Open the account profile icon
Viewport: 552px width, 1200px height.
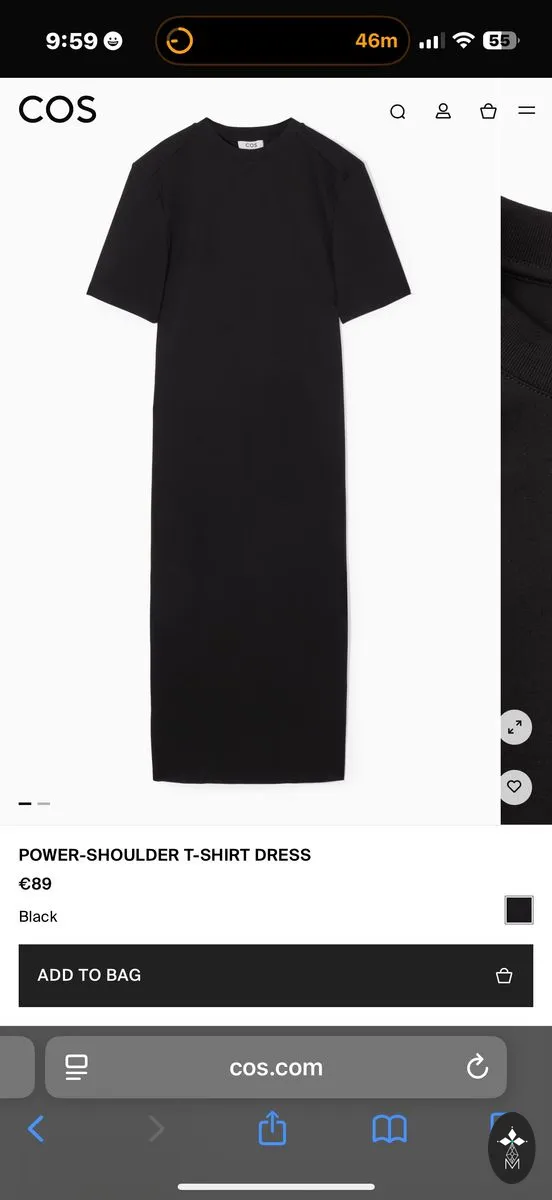pos(443,111)
